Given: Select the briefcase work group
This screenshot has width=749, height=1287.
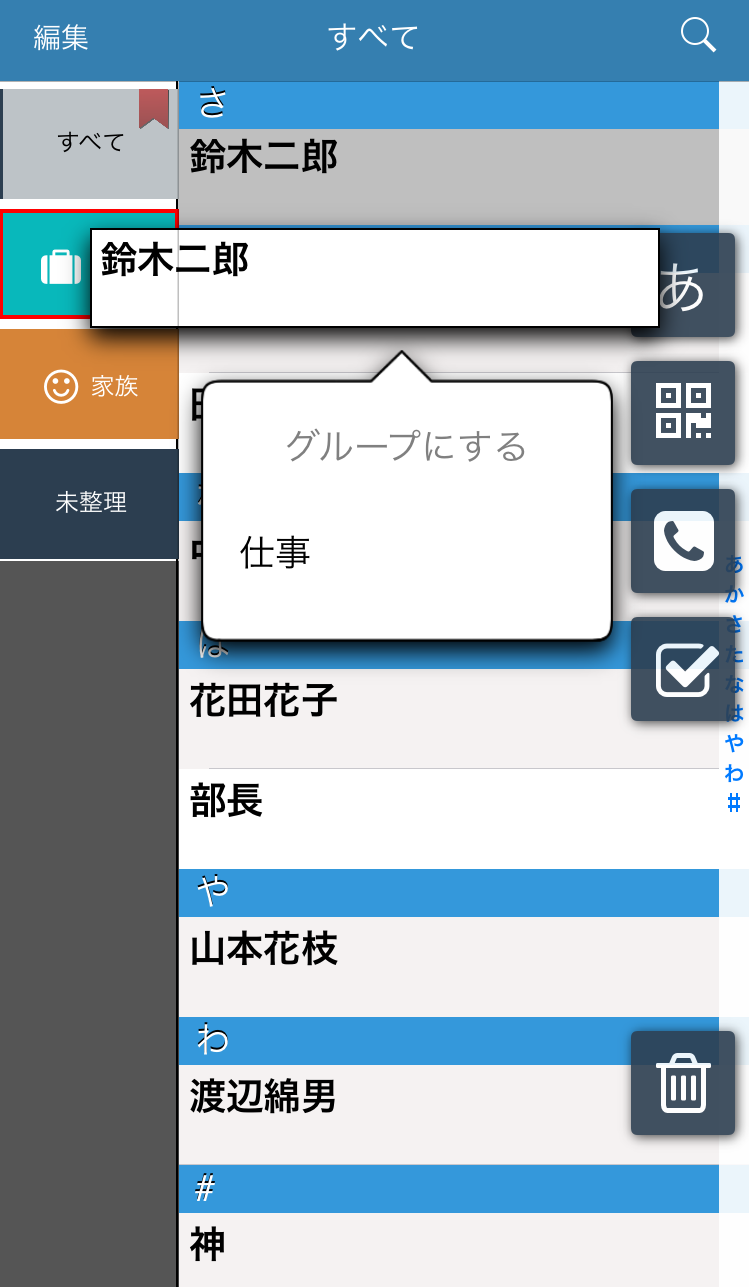Looking at the screenshot, I should (x=46, y=265).
